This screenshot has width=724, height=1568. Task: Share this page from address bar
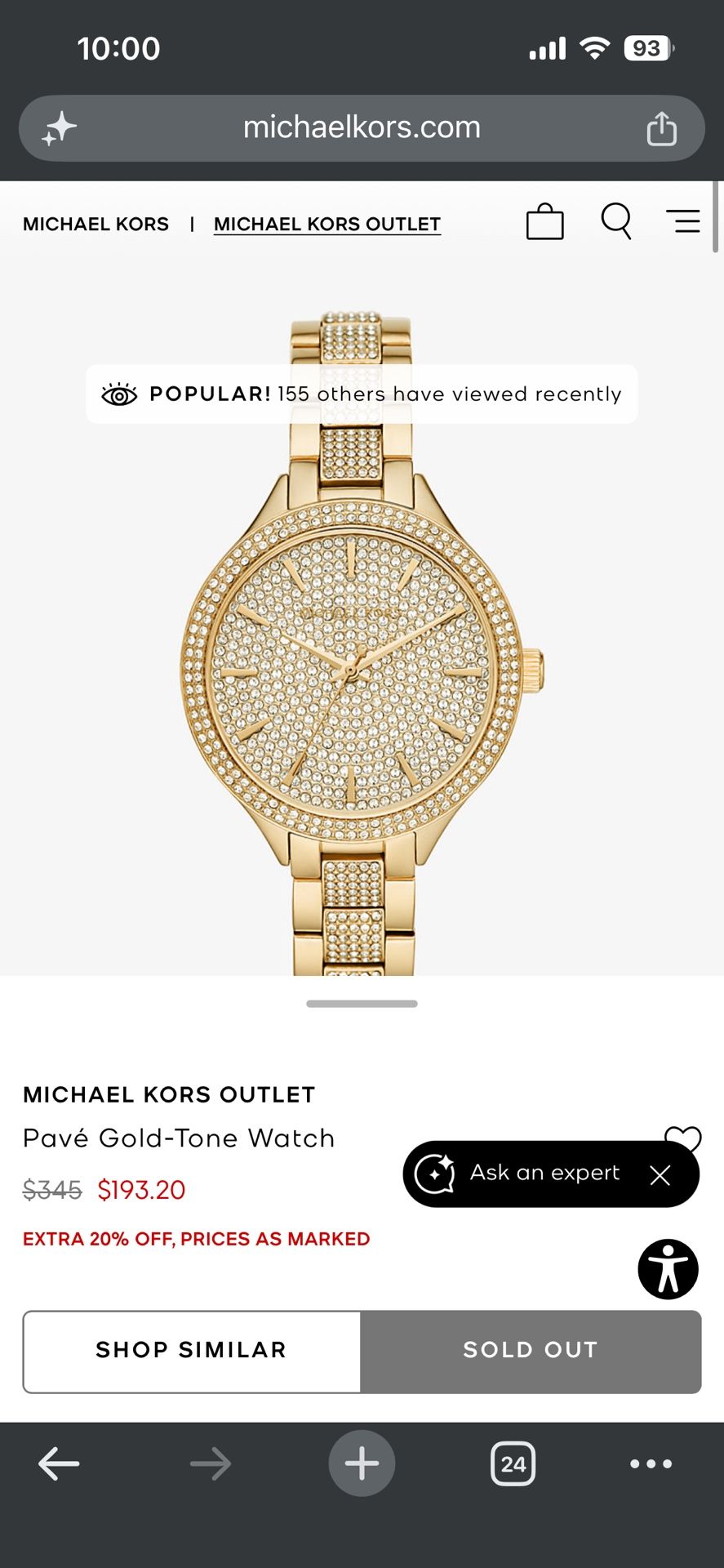pos(661,129)
